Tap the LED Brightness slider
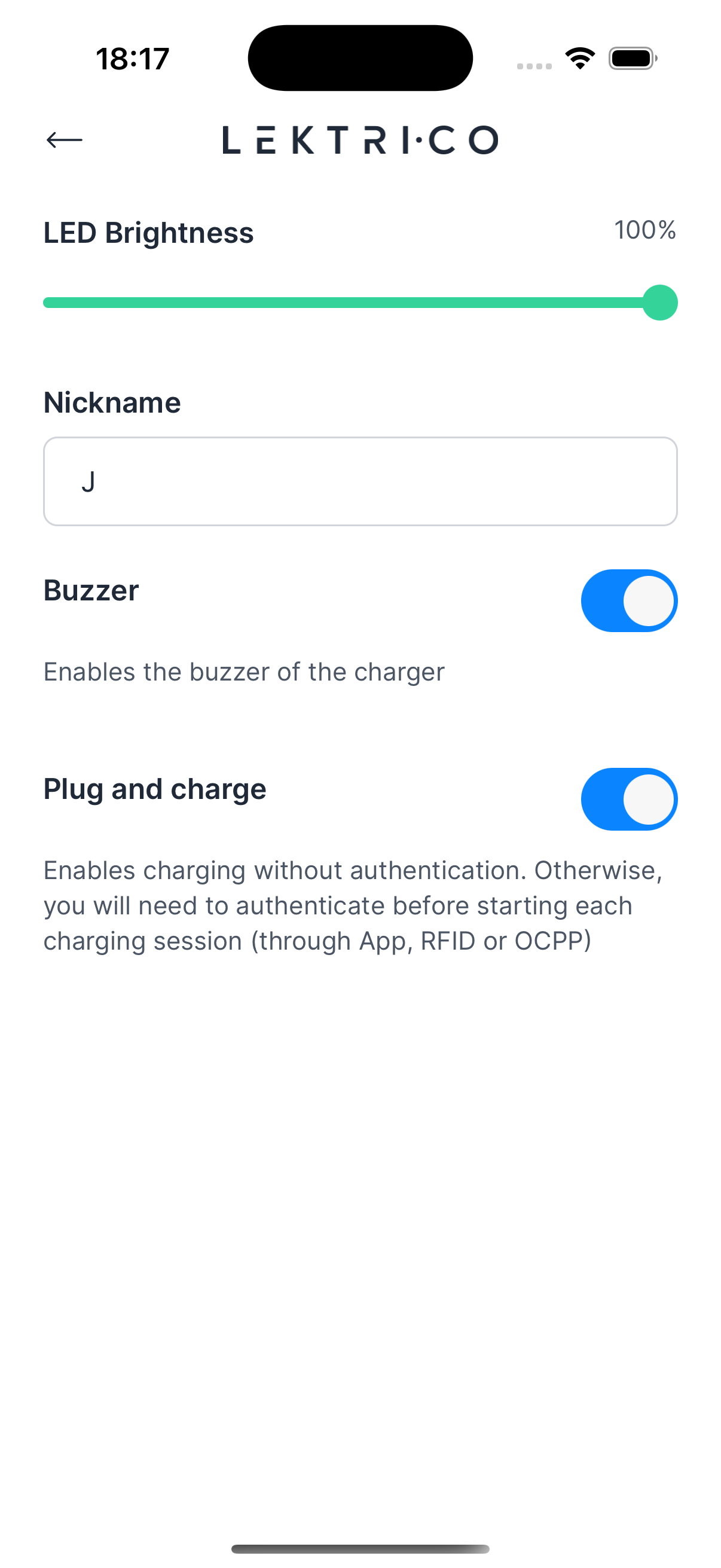This screenshot has width=721, height=1568. (x=359, y=303)
